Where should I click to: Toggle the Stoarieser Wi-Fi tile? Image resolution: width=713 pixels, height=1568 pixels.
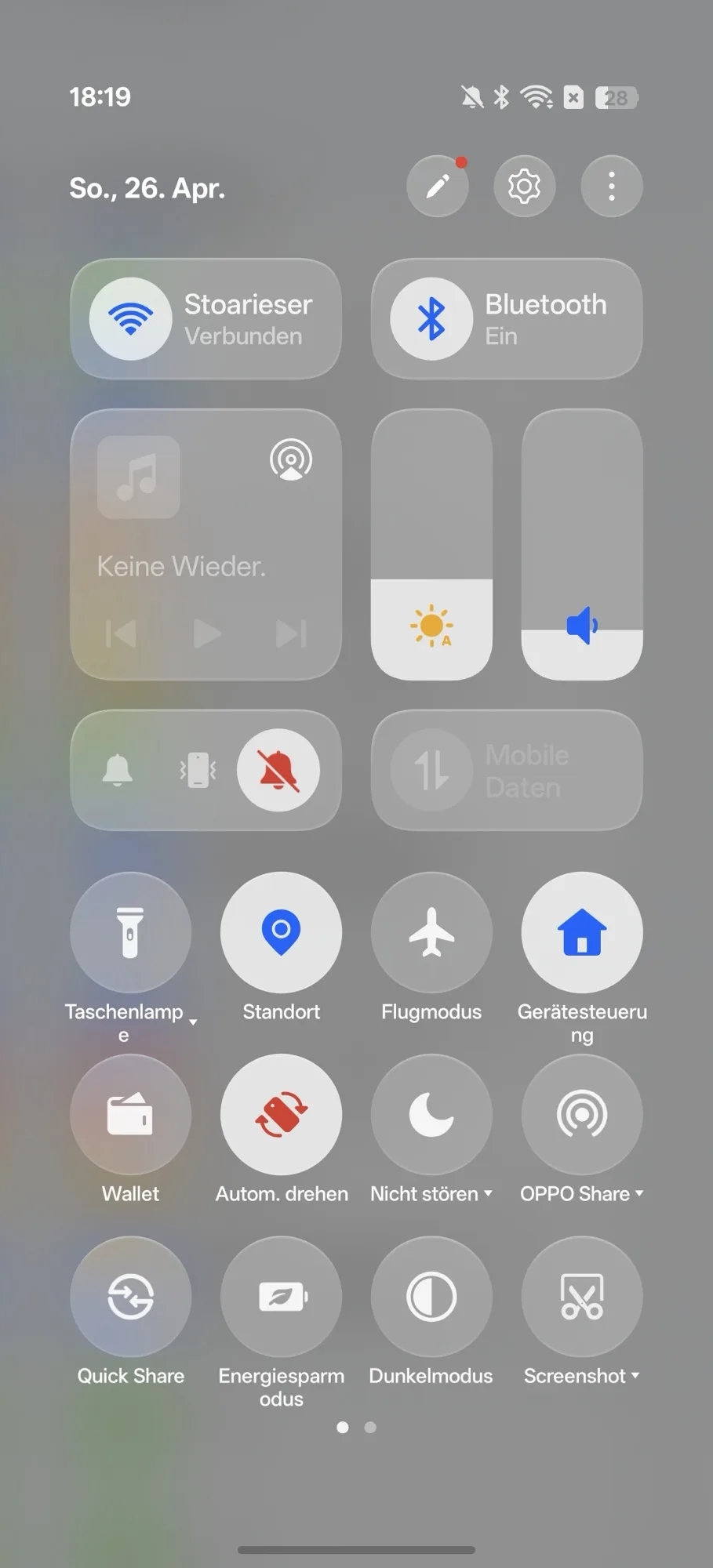pos(131,319)
